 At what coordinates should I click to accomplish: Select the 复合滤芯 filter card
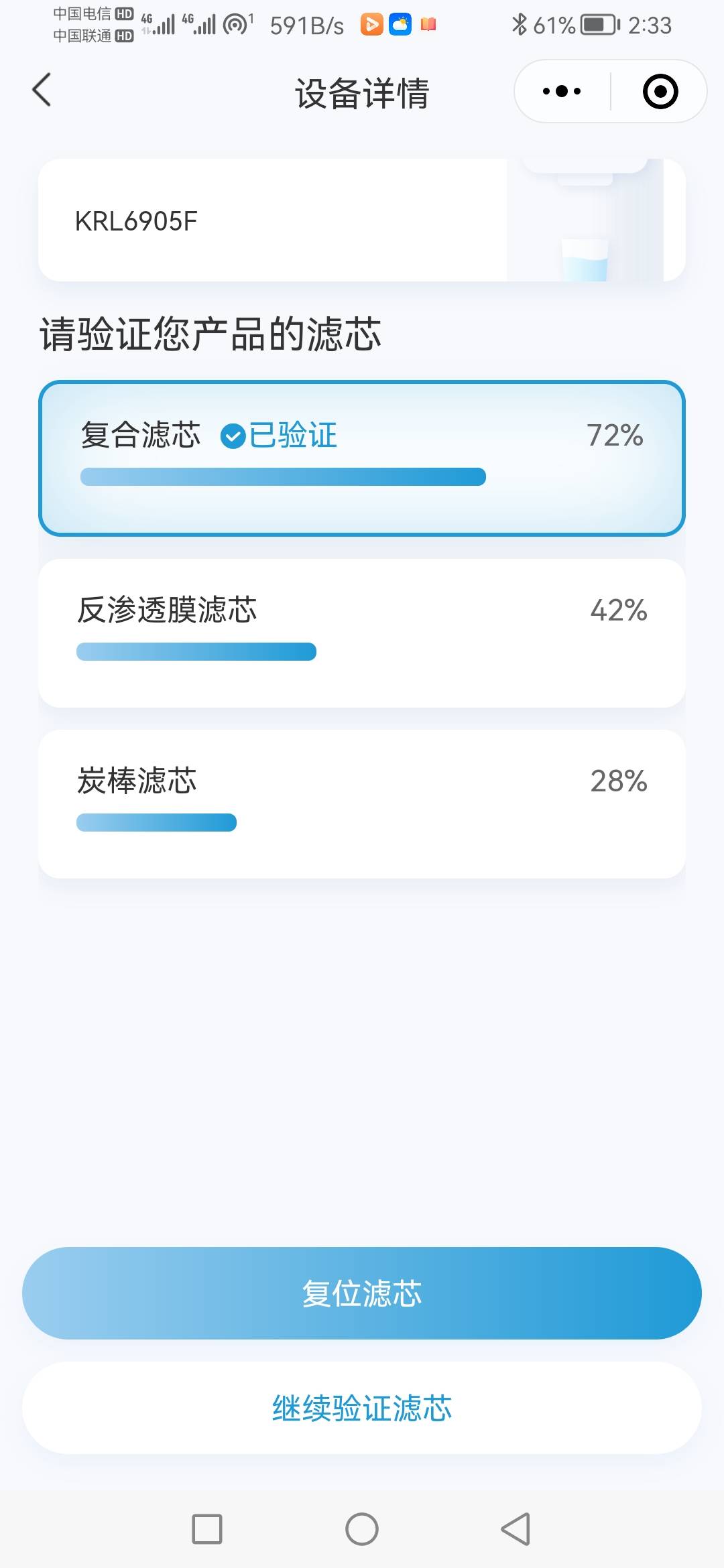[362, 458]
